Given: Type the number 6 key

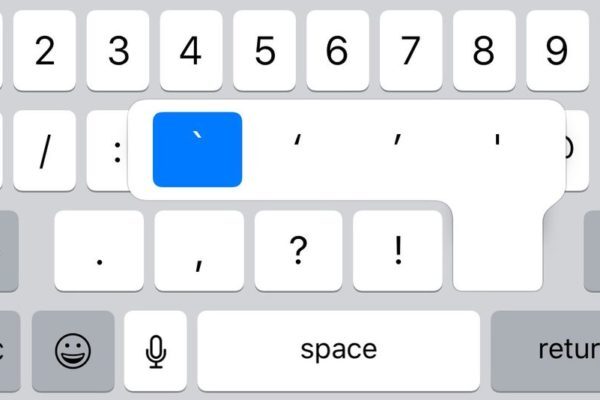Looking at the screenshot, I should pos(338,50).
